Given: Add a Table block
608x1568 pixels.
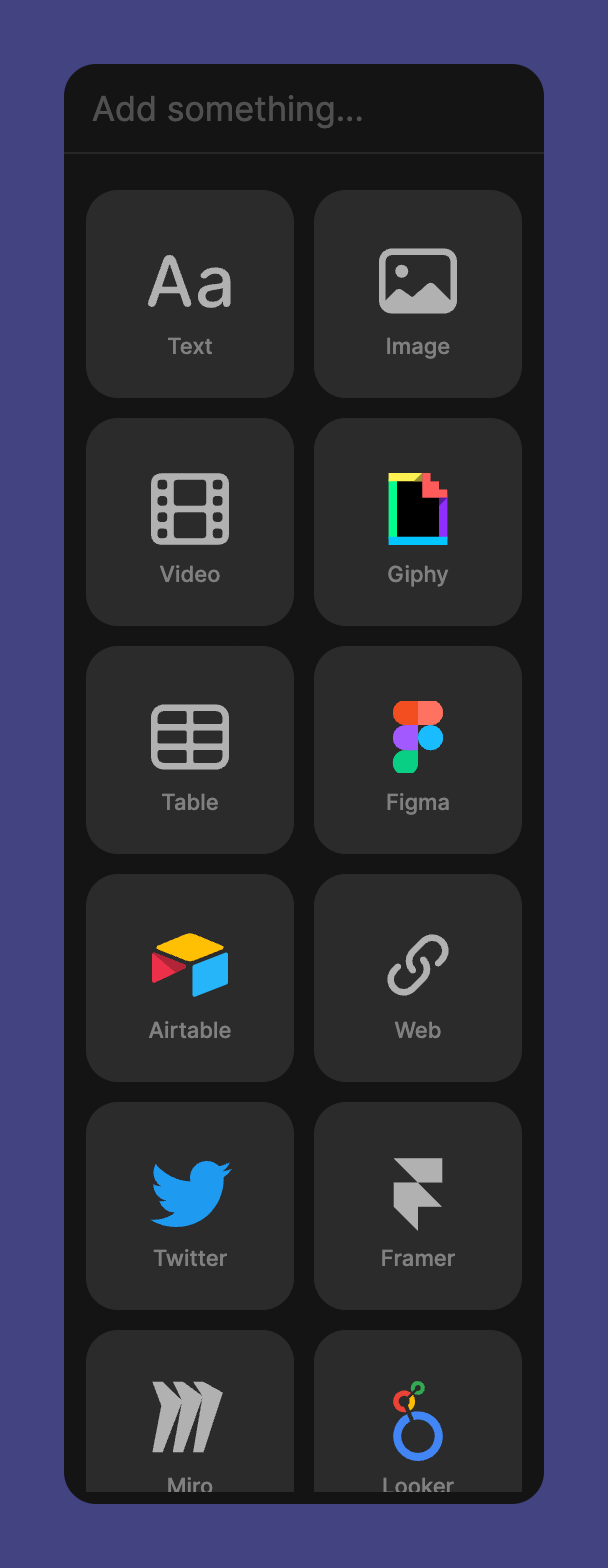Looking at the screenshot, I should pyautogui.click(x=190, y=750).
